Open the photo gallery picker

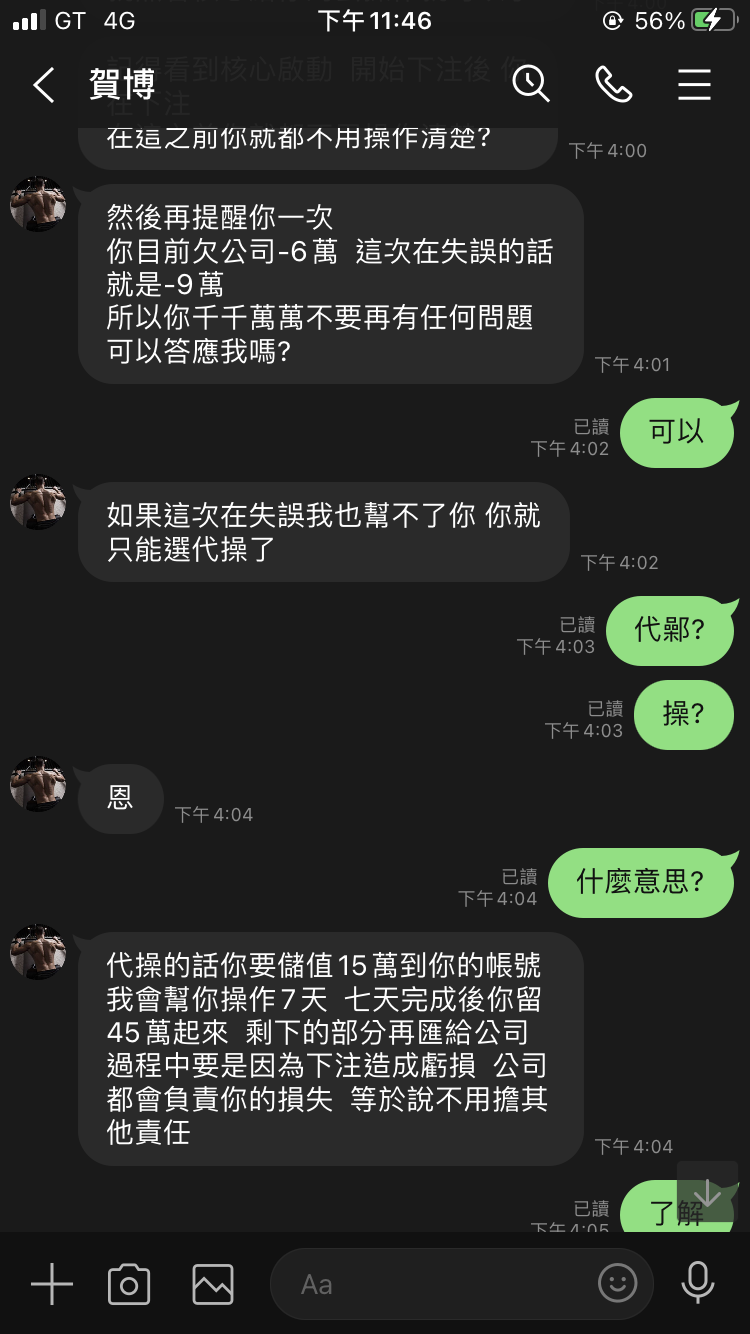[x=213, y=1284]
